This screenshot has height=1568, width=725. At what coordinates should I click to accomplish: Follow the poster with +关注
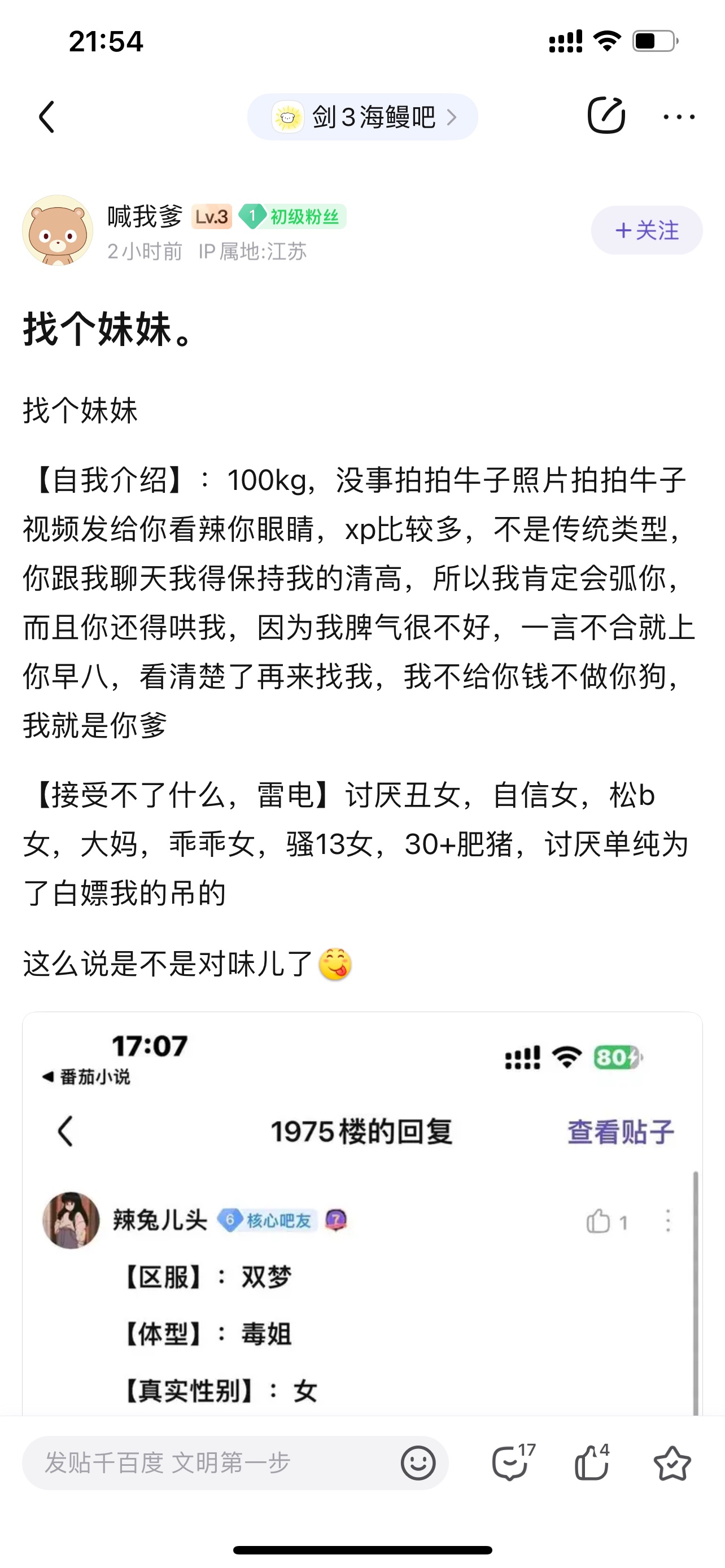point(647,230)
